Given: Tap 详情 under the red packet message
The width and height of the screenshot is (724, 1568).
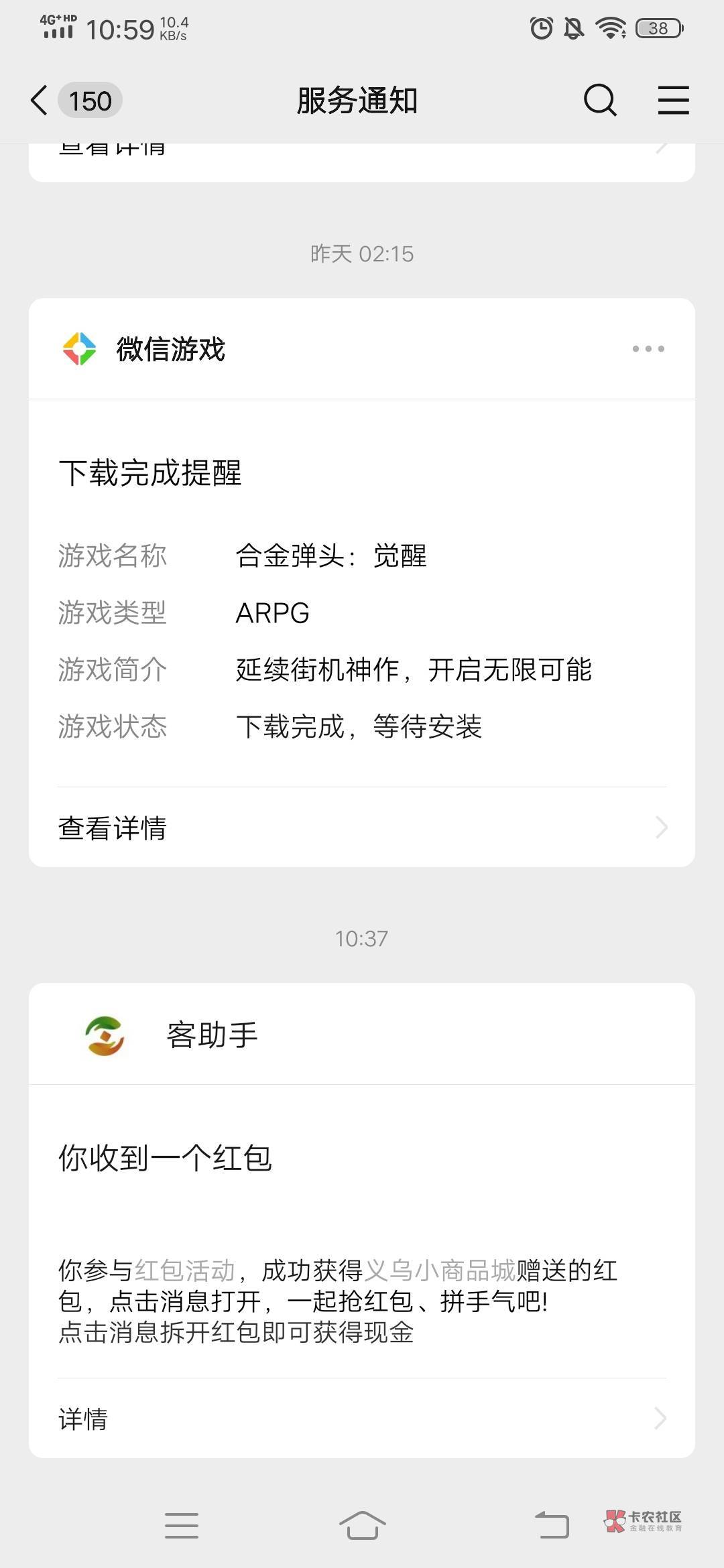Looking at the screenshot, I should [x=362, y=1418].
